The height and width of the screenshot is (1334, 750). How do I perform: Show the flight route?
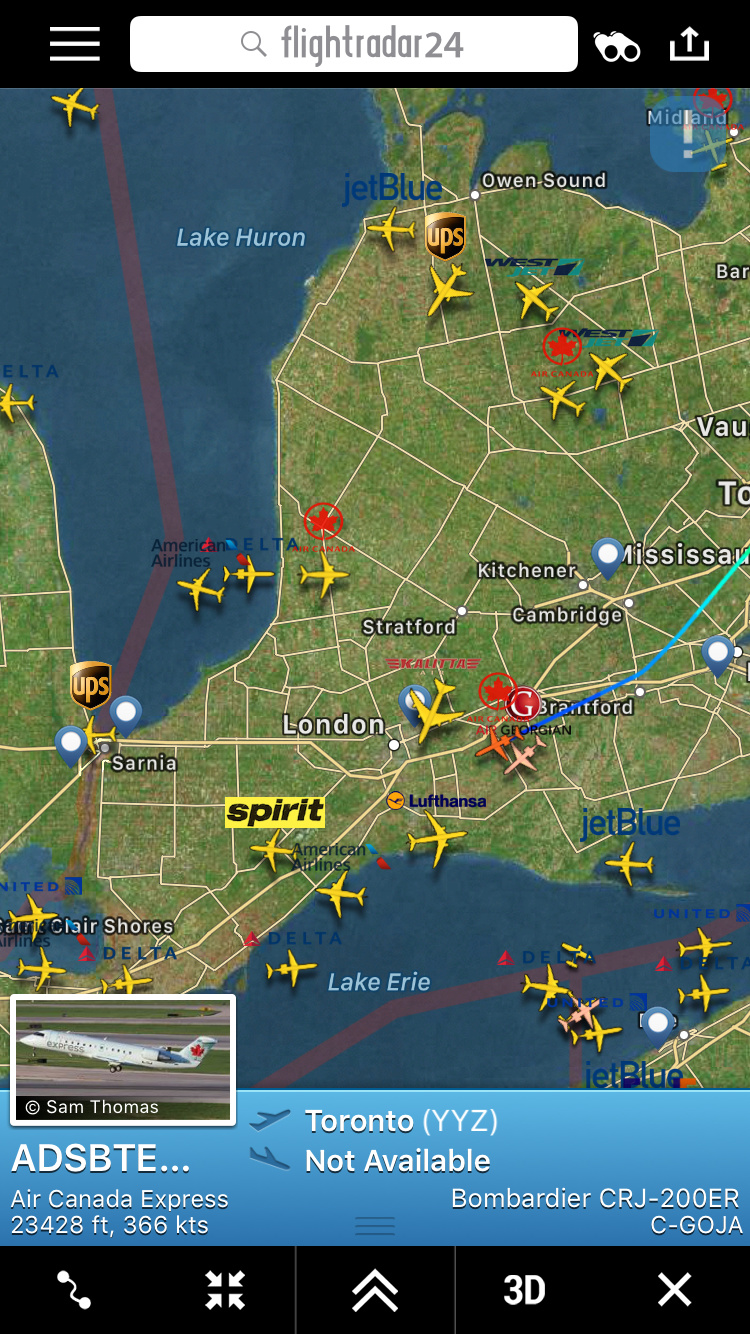pos(74,1290)
